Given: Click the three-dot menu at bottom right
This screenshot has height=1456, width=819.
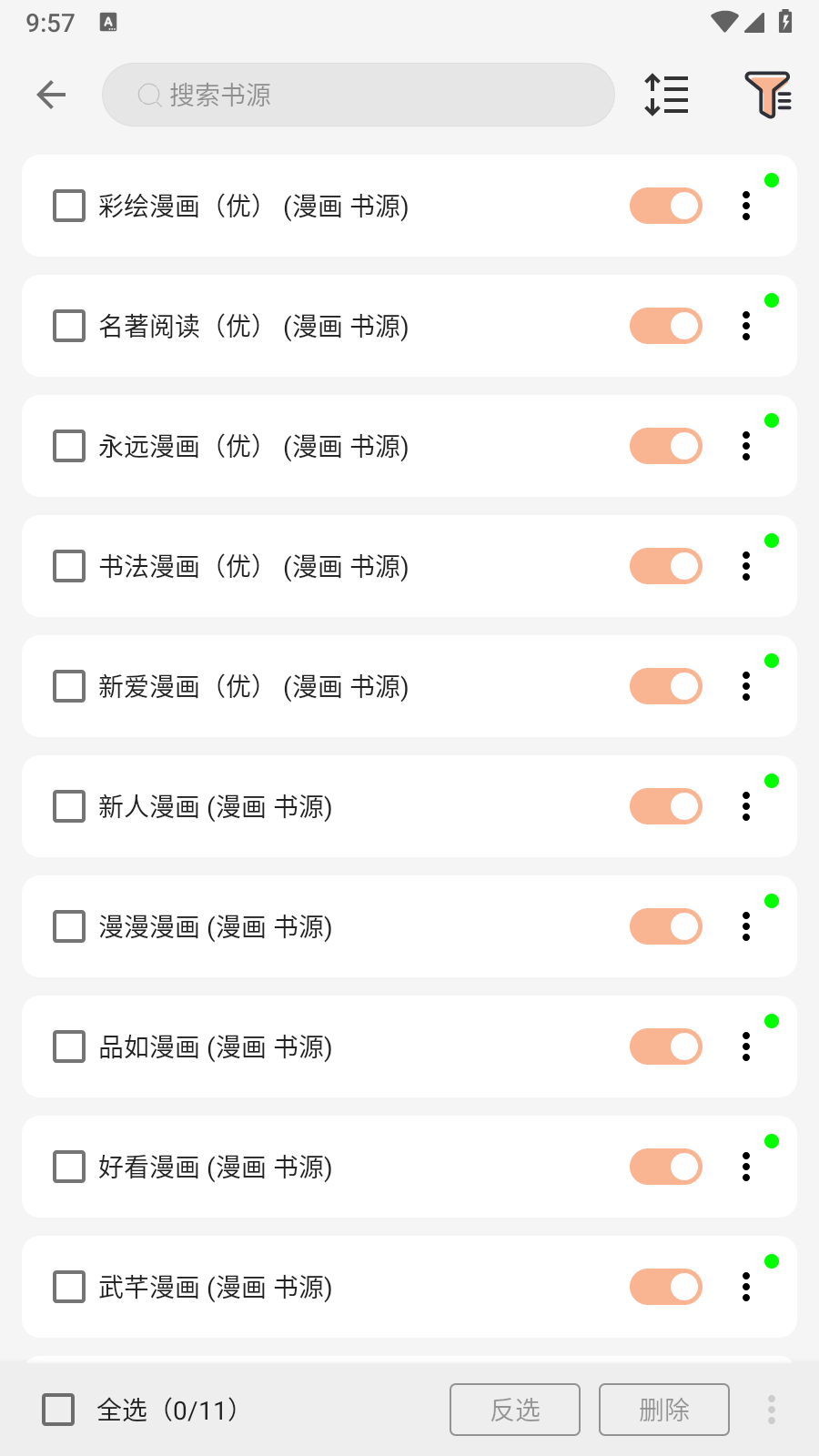Looking at the screenshot, I should click(771, 1409).
